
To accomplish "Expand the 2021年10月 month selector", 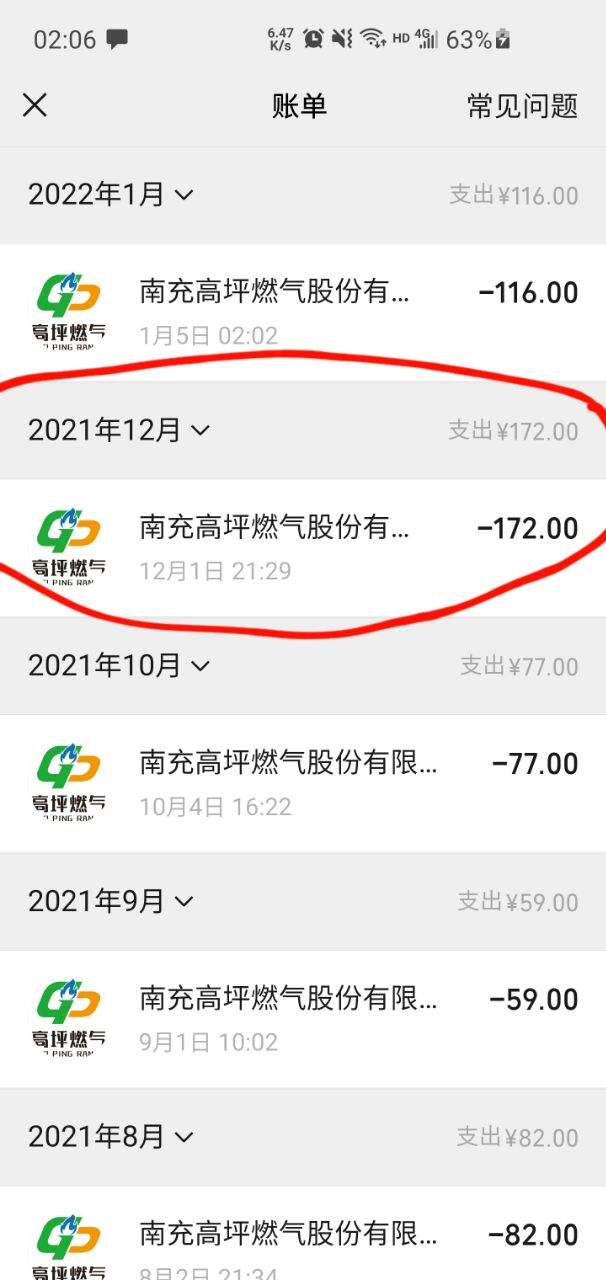I will click(x=119, y=665).
